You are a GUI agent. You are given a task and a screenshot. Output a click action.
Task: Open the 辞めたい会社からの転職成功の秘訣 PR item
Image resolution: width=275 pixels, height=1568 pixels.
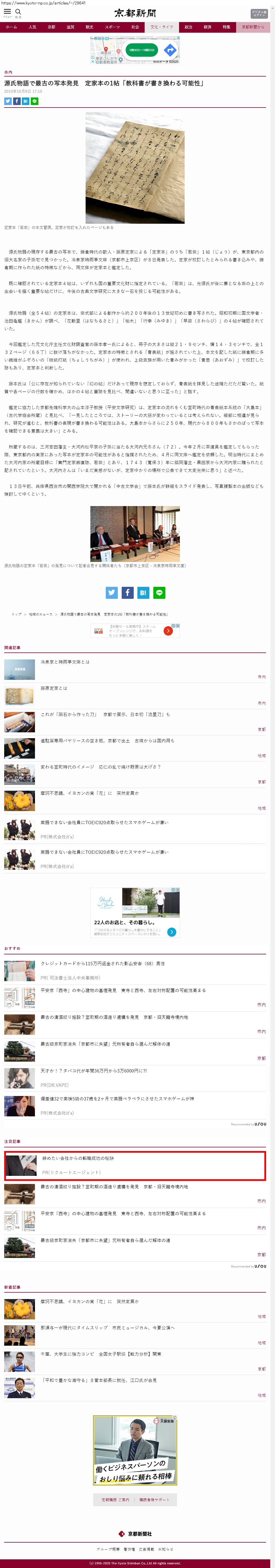coord(78,1158)
